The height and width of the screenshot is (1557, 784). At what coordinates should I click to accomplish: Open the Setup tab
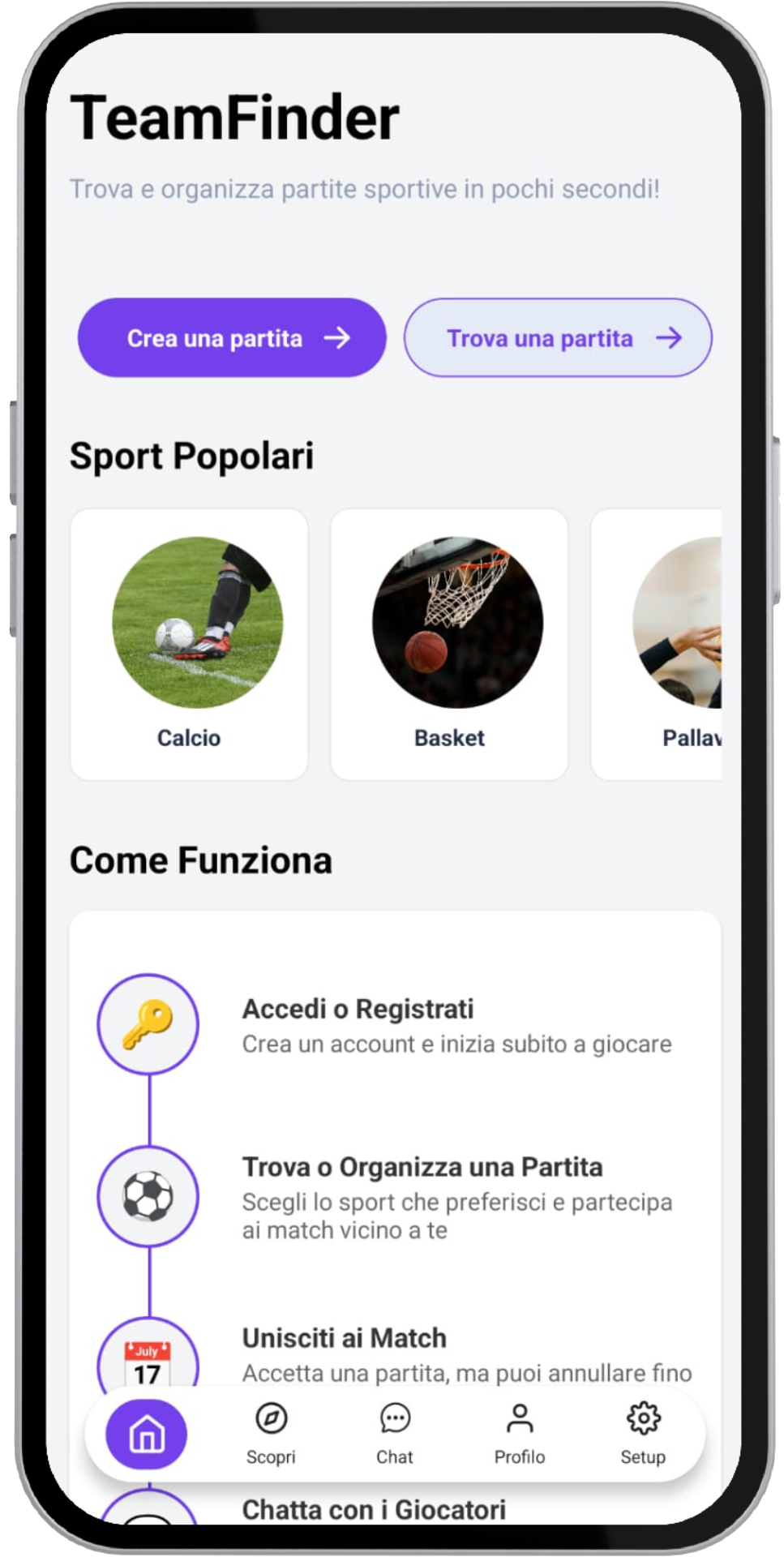tap(643, 1434)
